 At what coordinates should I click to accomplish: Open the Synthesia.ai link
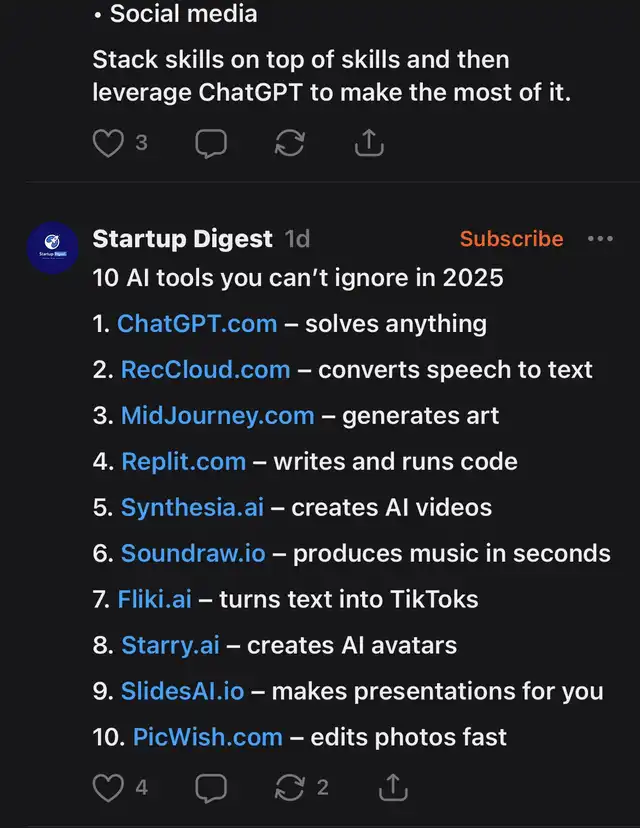[192, 507]
